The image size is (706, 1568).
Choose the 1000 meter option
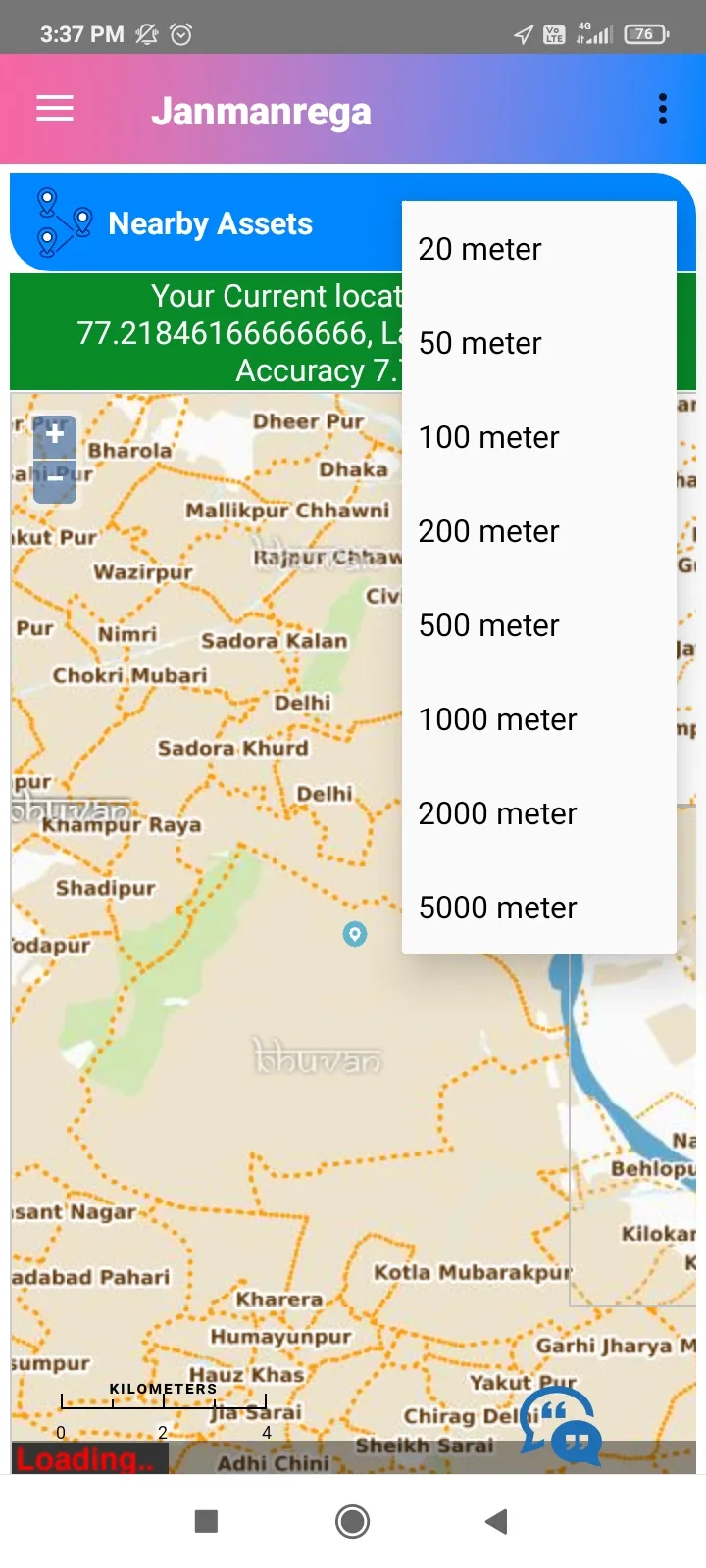coord(538,719)
